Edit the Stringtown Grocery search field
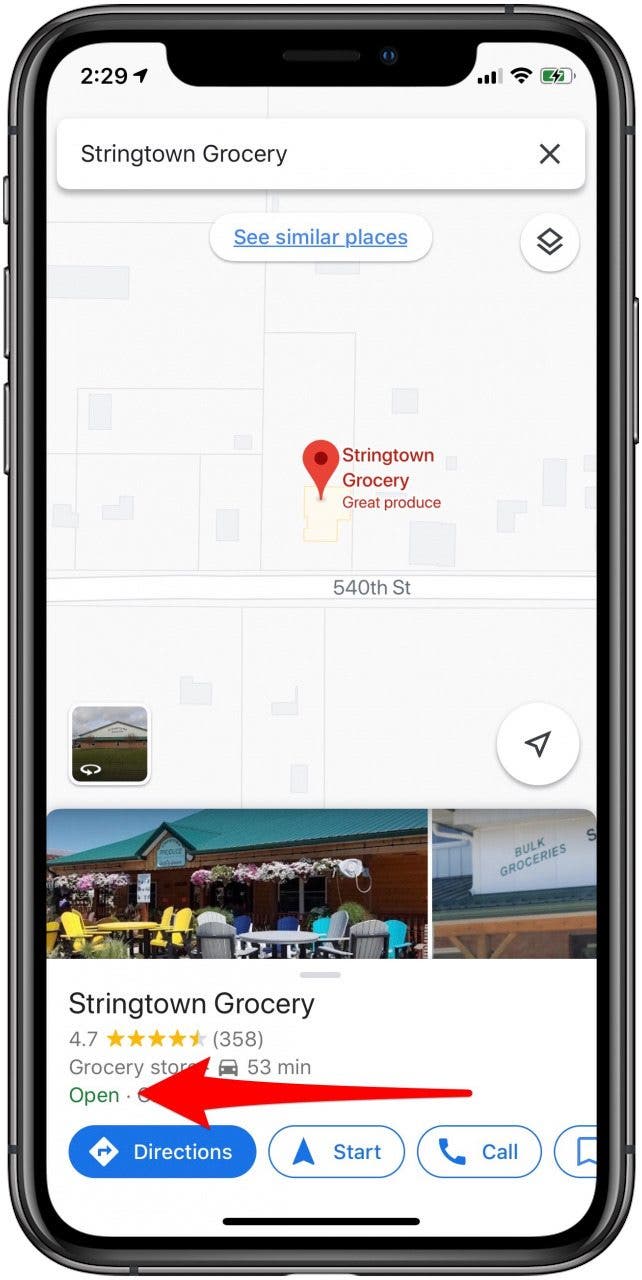 coord(300,154)
